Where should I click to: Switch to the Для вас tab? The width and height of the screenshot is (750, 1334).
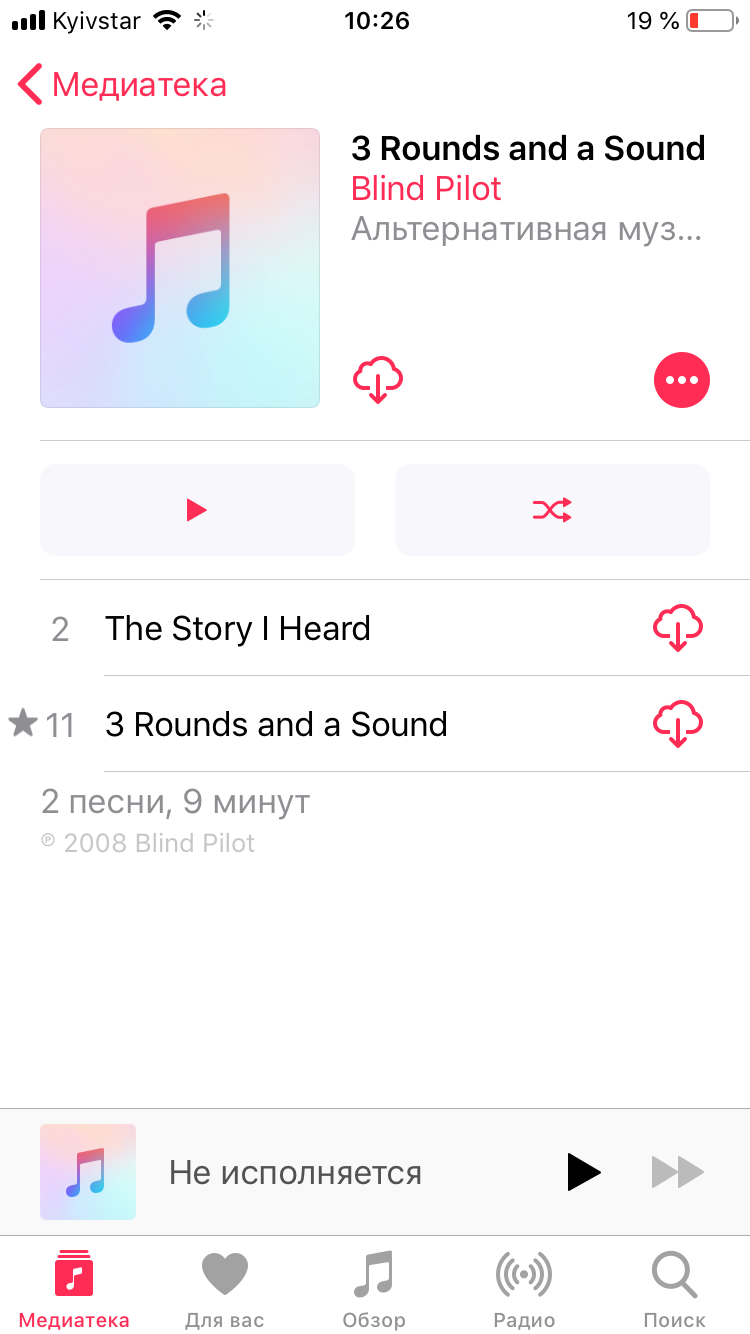tap(224, 1288)
